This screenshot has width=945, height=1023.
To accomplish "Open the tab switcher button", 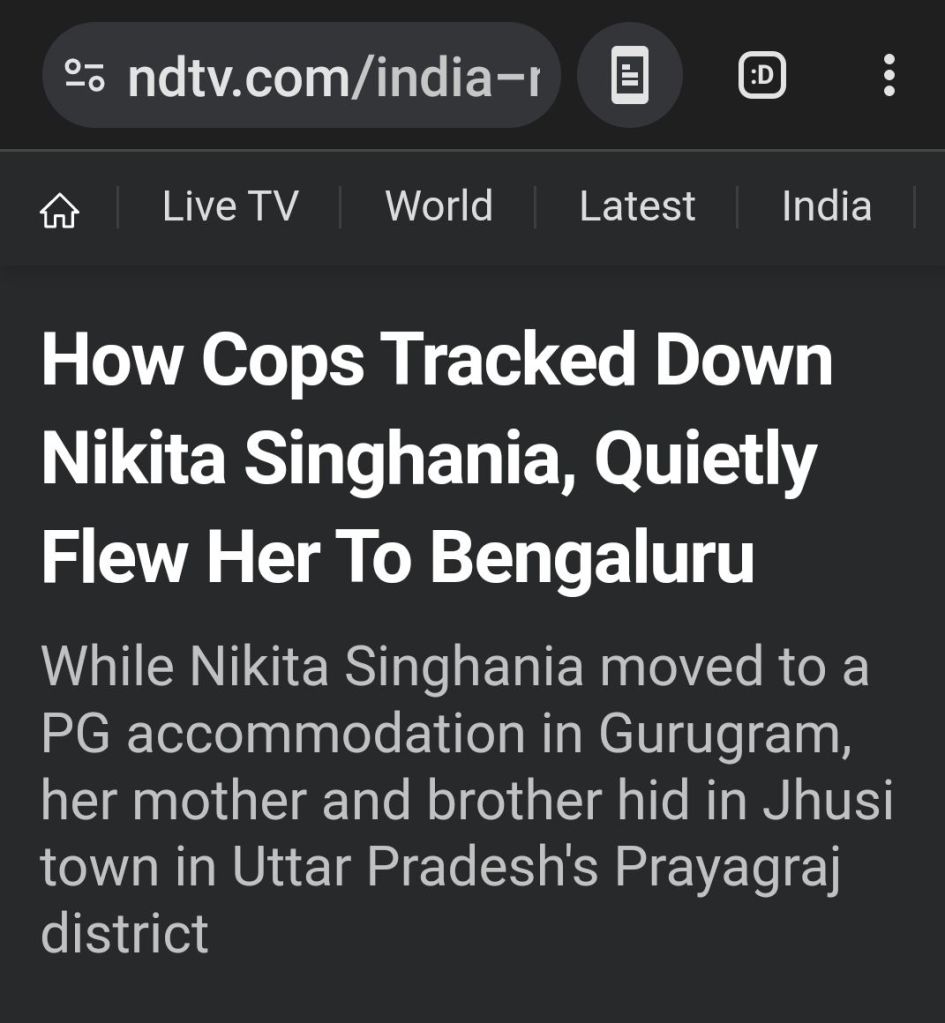I will [x=762, y=76].
